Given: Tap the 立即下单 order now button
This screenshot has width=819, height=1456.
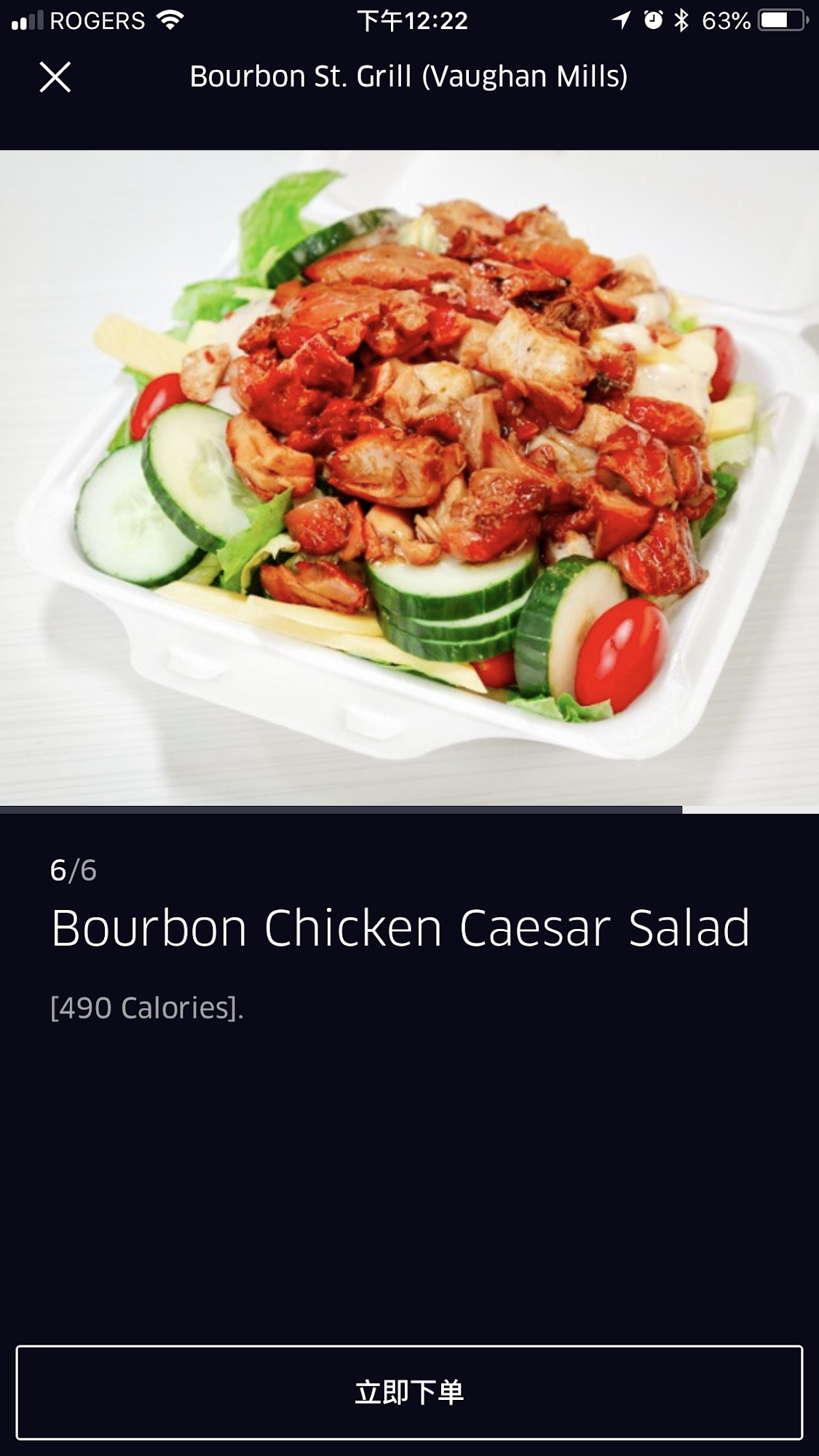Looking at the screenshot, I should pyautogui.click(x=409, y=1392).
